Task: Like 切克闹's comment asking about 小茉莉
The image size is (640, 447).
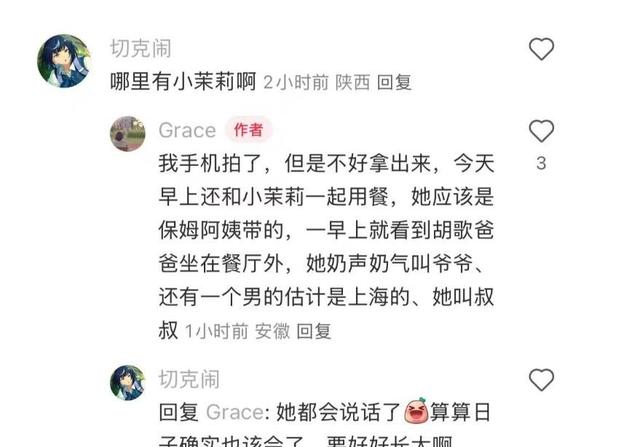Action: tap(541, 49)
